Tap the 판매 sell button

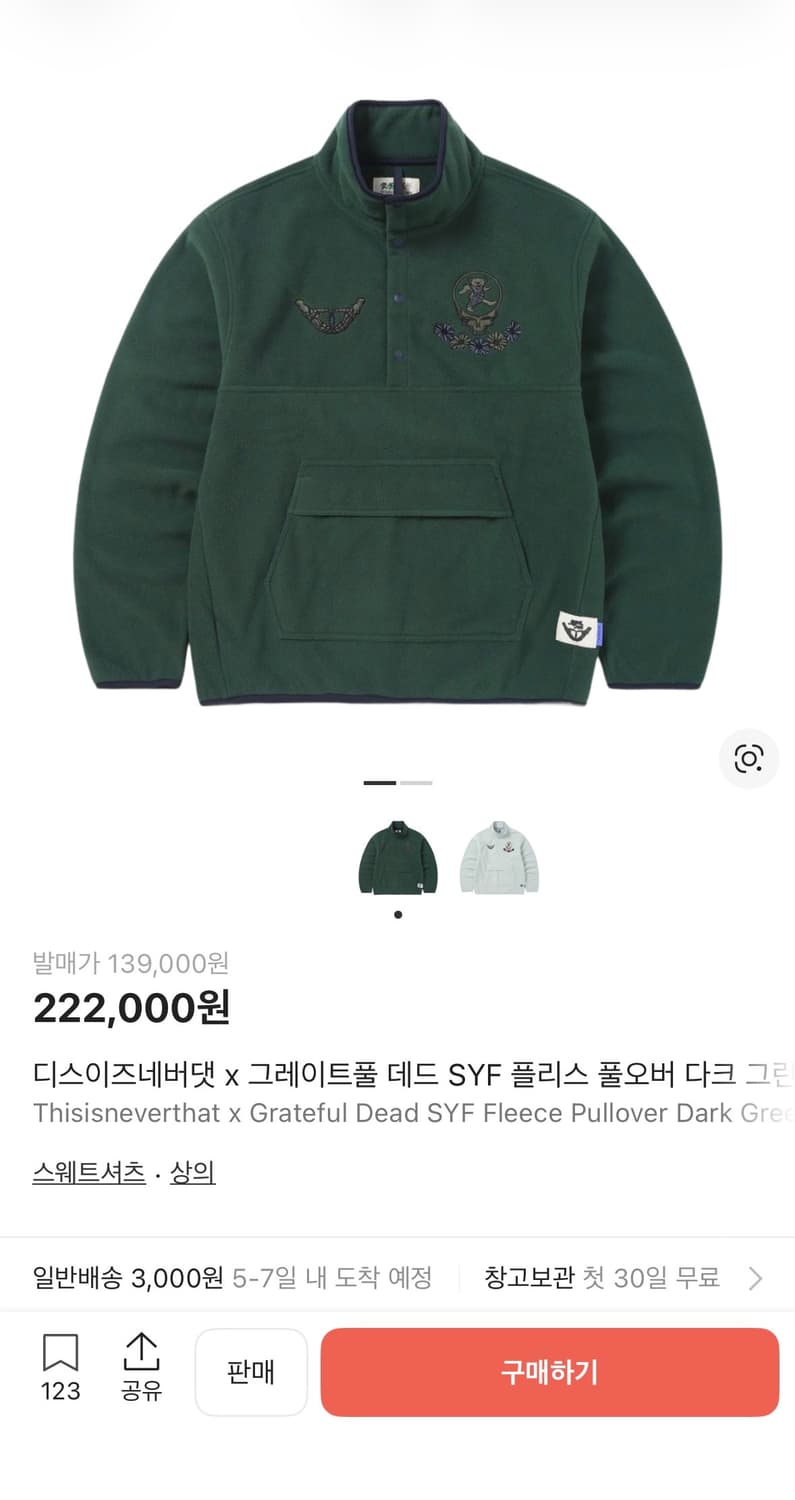coord(251,1371)
